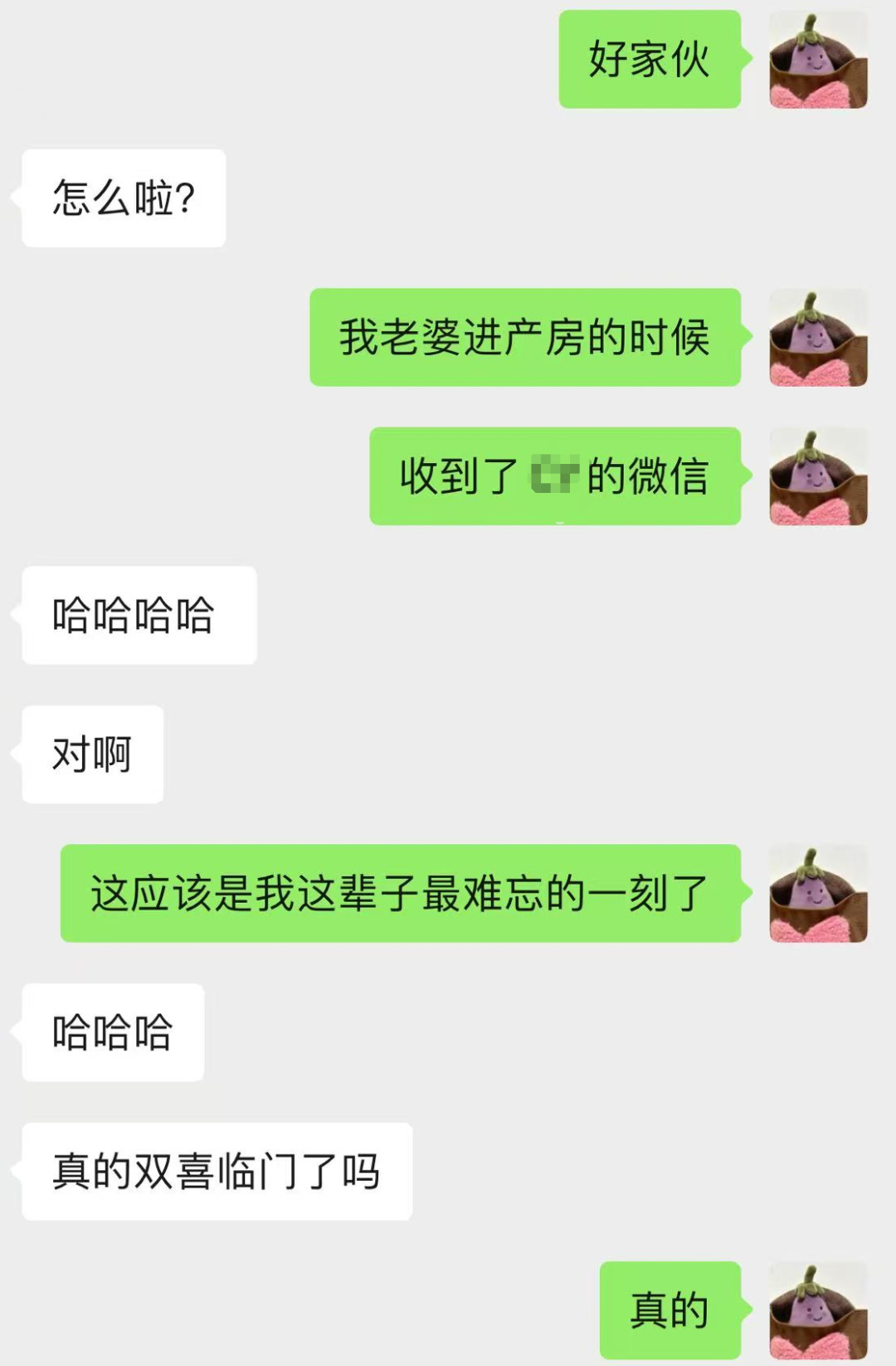Viewport: 896px width, 1366px height.
Task: Open the avatar next to the 真的 reply
Action: coord(818,1310)
